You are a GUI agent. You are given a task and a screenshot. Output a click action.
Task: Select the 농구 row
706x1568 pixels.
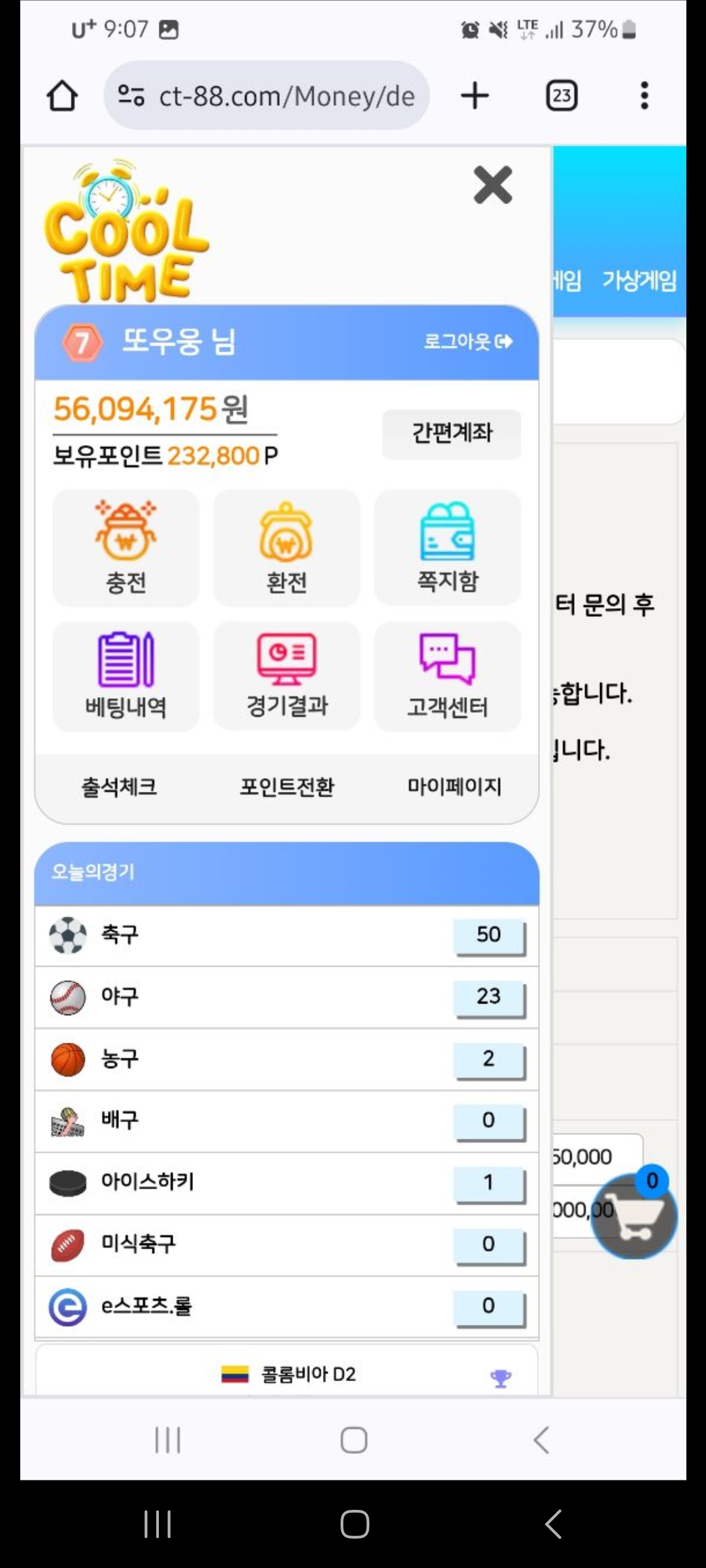[x=286, y=1059]
